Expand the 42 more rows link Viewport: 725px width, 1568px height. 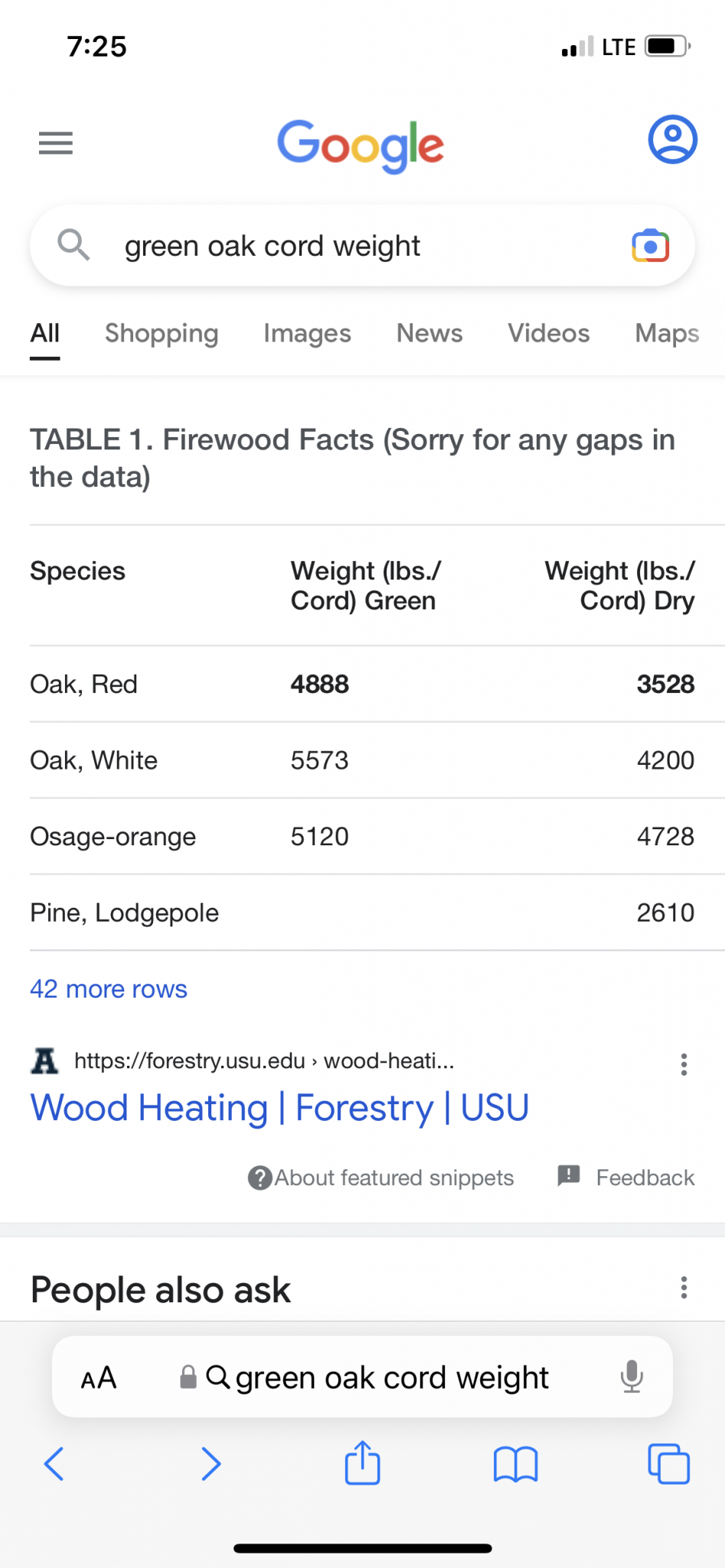click(x=109, y=989)
